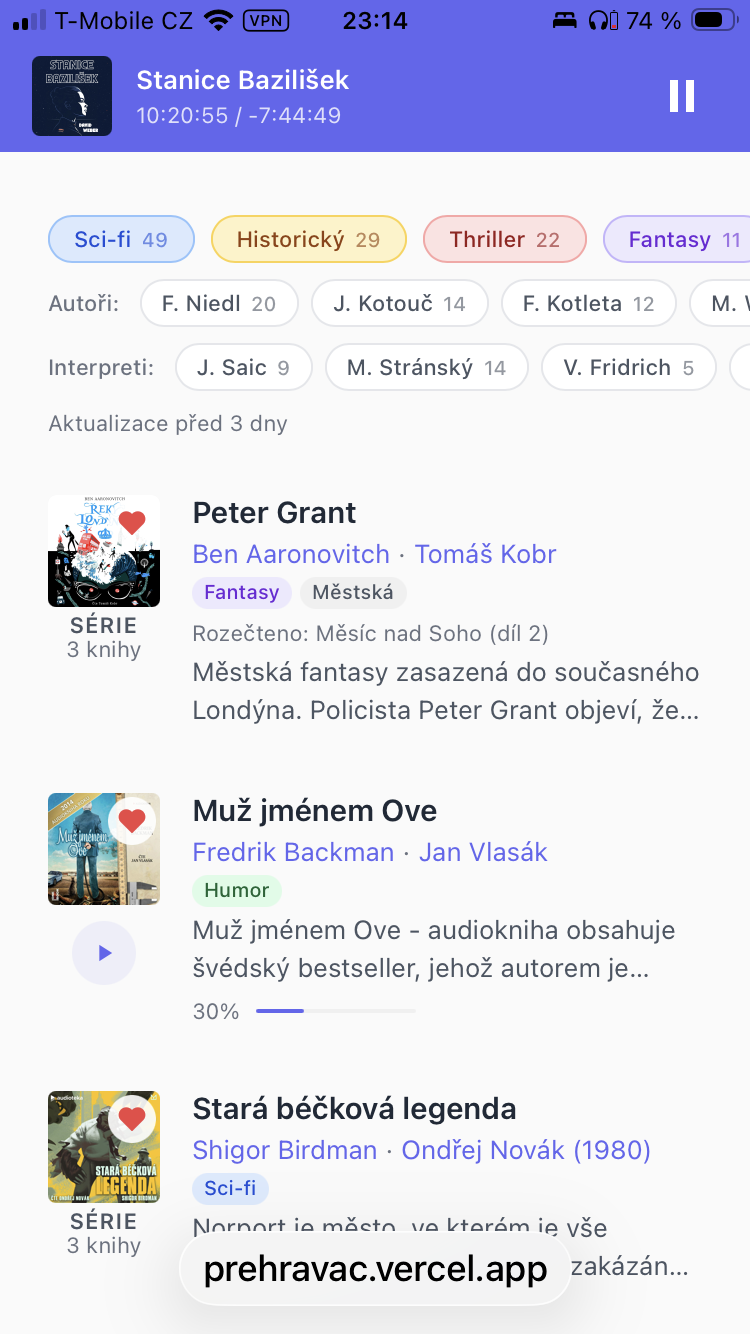Toggle the Thriller filter chip
This screenshot has height=1334, width=750.
pos(504,239)
